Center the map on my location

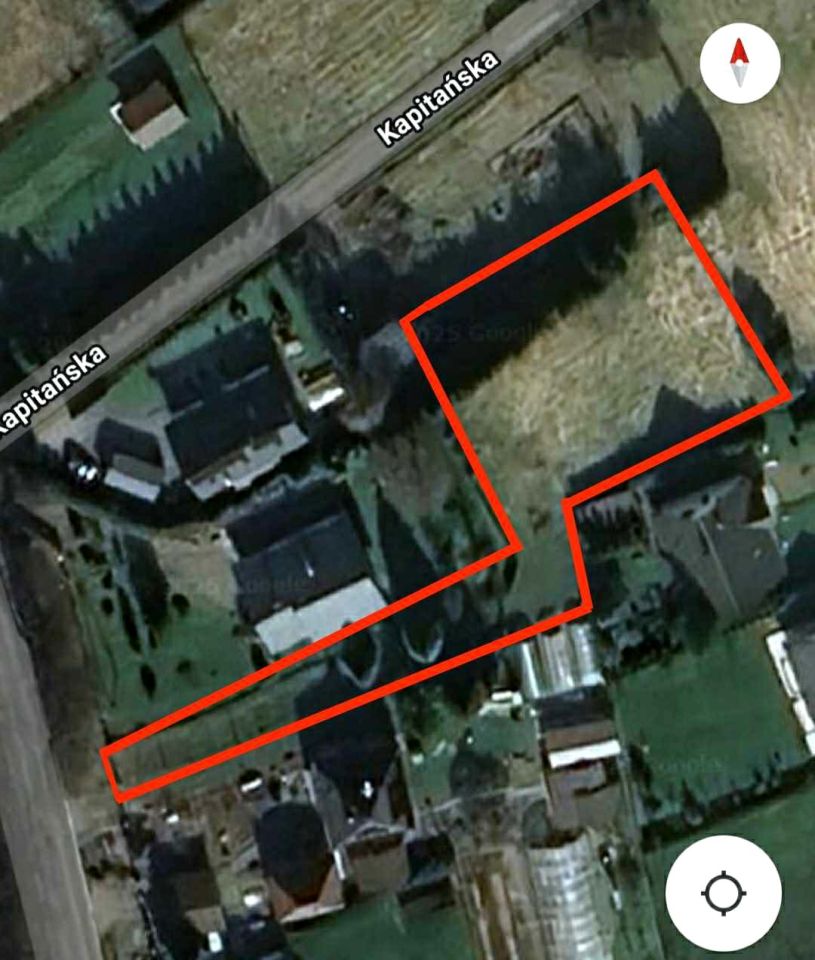tap(724, 893)
